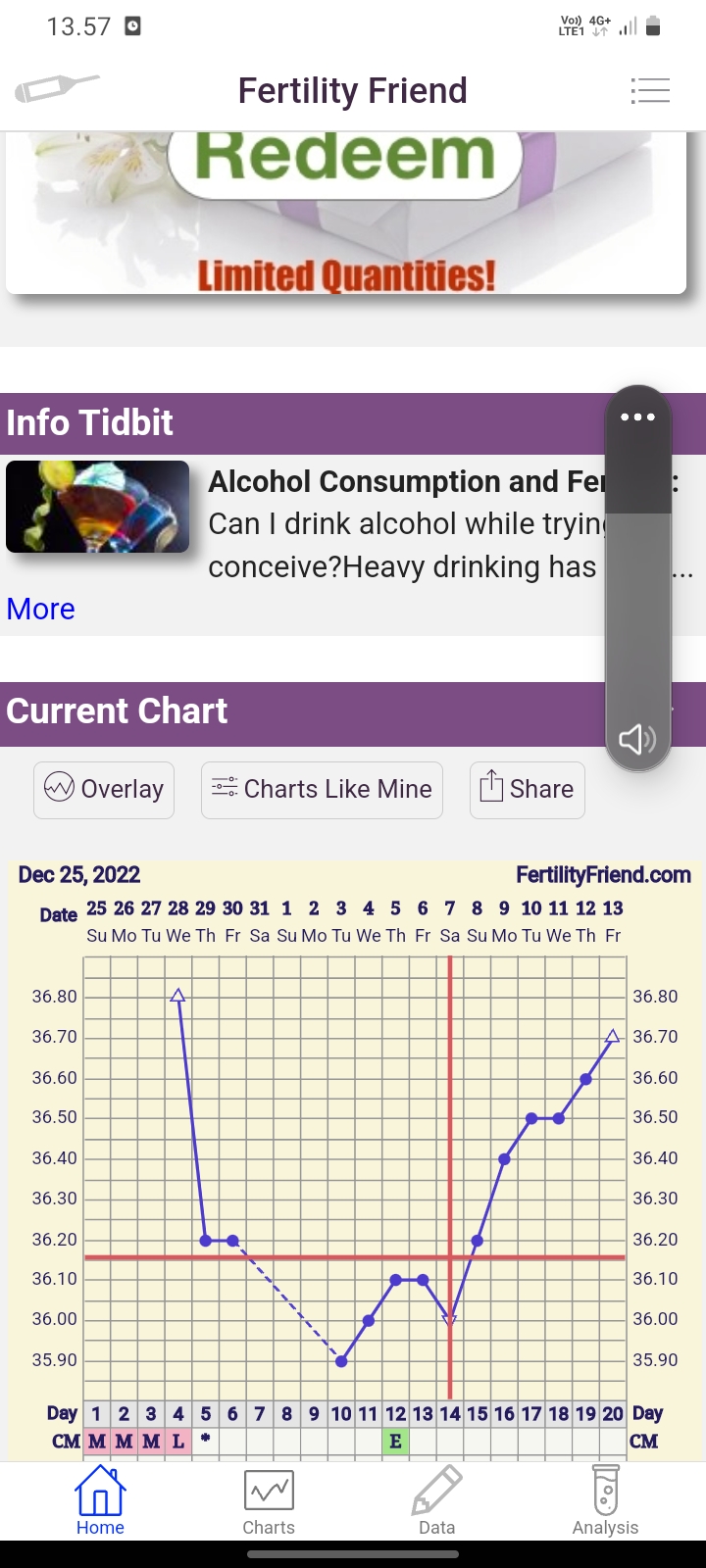Share the current chart
This screenshot has width=706, height=1568.
pos(527,789)
